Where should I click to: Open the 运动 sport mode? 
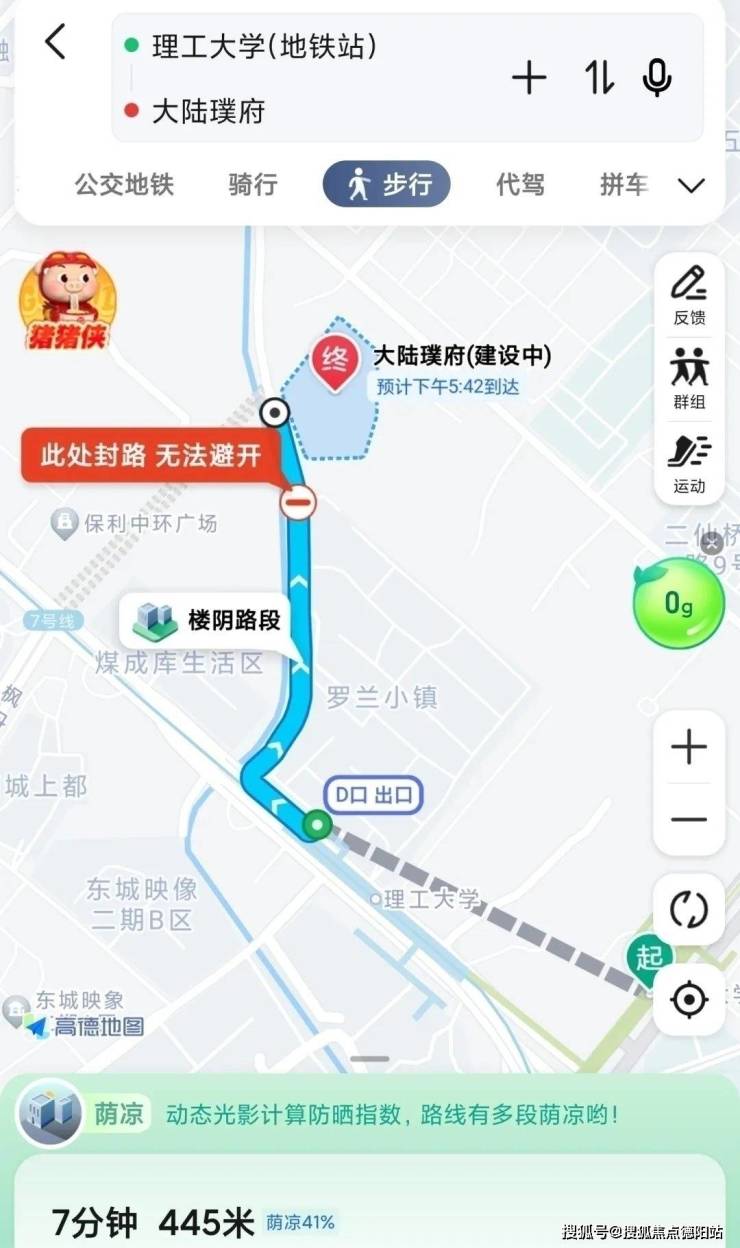pyautogui.click(x=689, y=464)
